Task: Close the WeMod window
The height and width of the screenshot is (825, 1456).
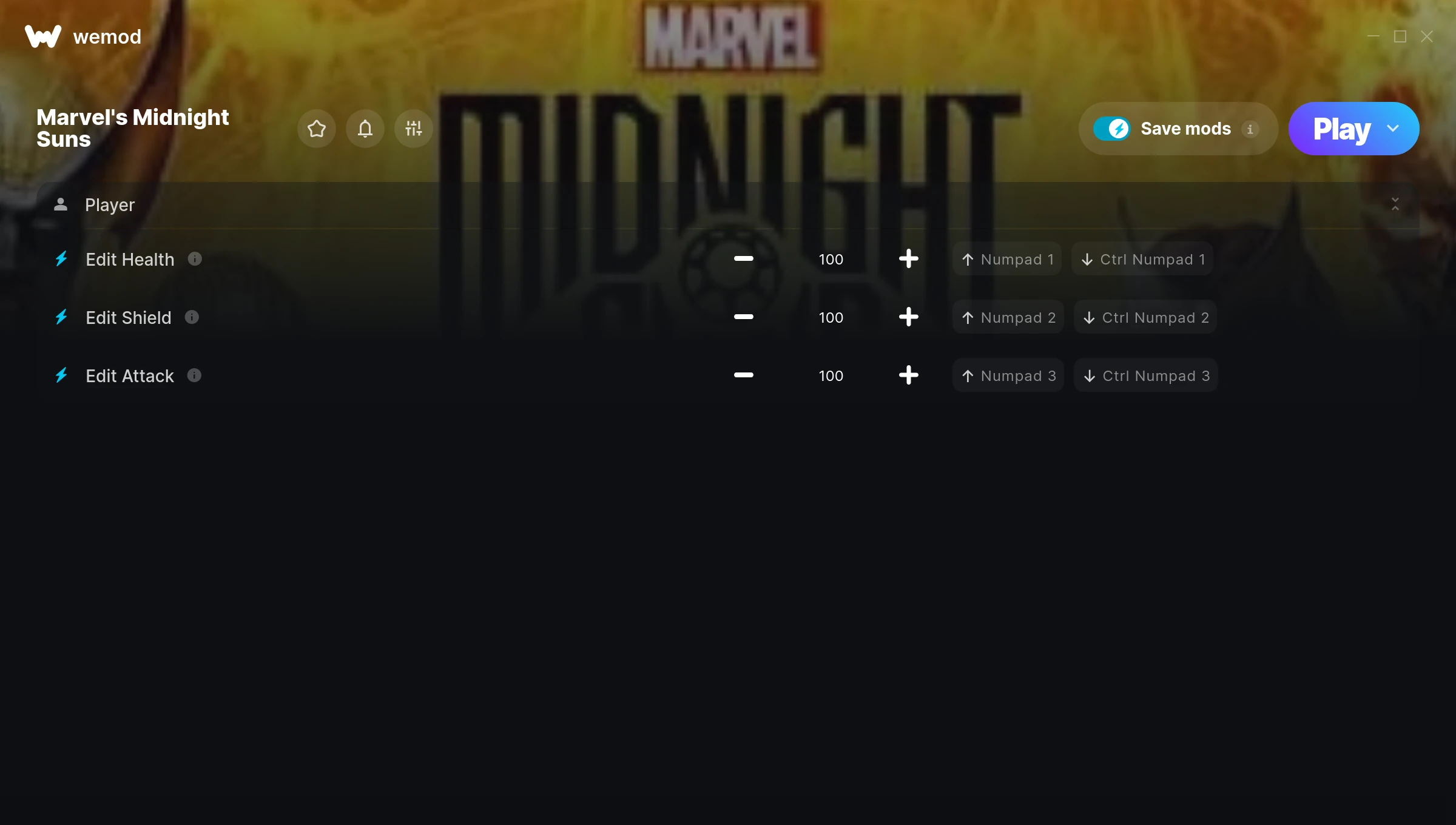Action: point(1427,36)
